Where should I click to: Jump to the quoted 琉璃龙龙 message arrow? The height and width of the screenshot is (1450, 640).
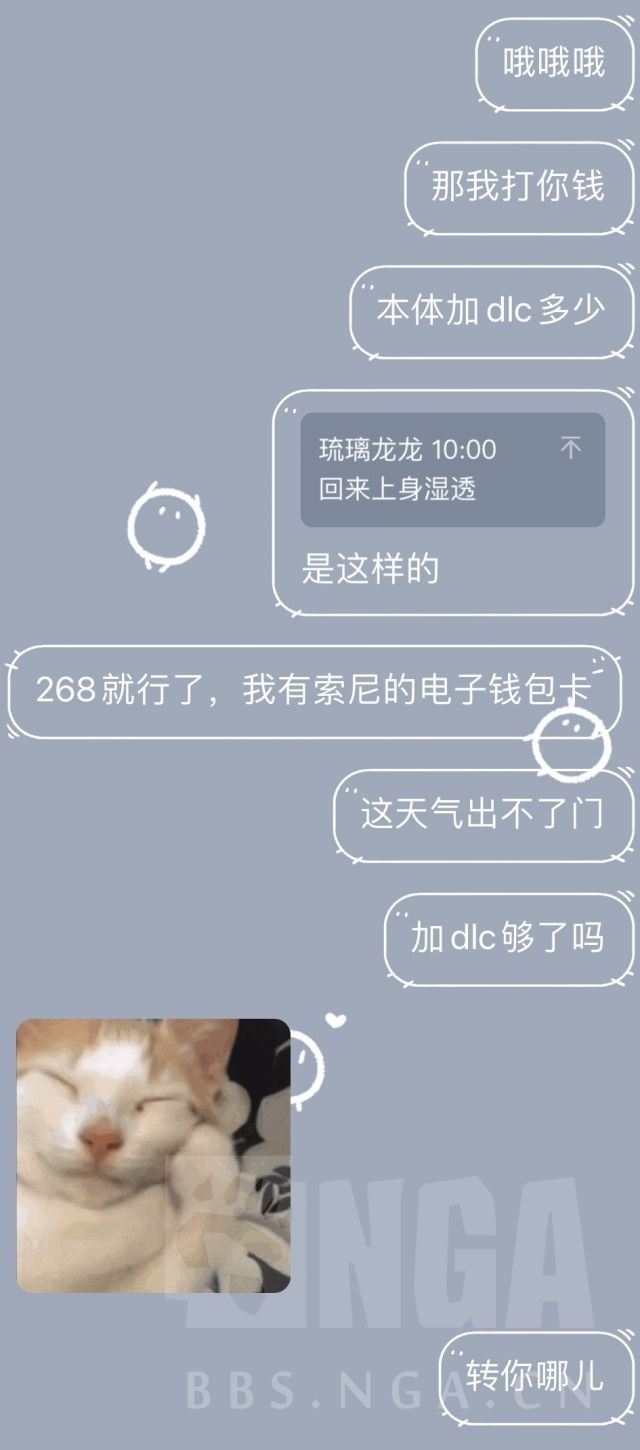point(570,448)
